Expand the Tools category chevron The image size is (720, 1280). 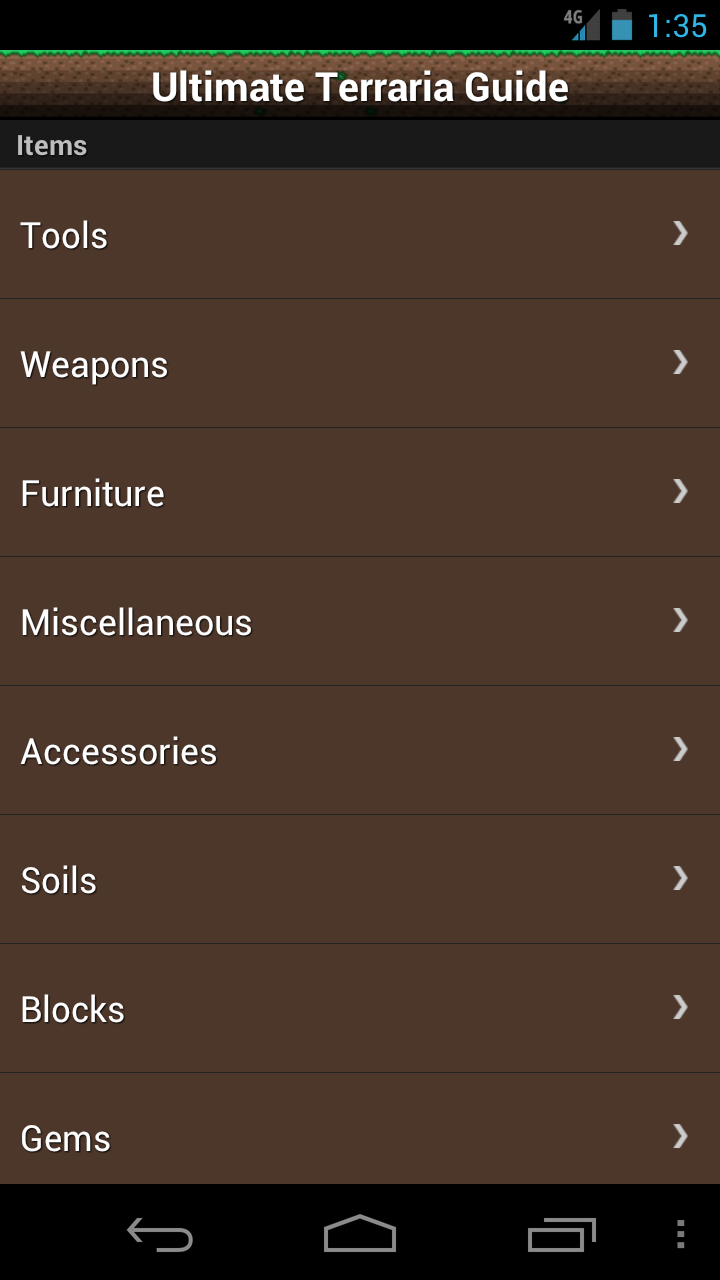click(x=679, y=233)
